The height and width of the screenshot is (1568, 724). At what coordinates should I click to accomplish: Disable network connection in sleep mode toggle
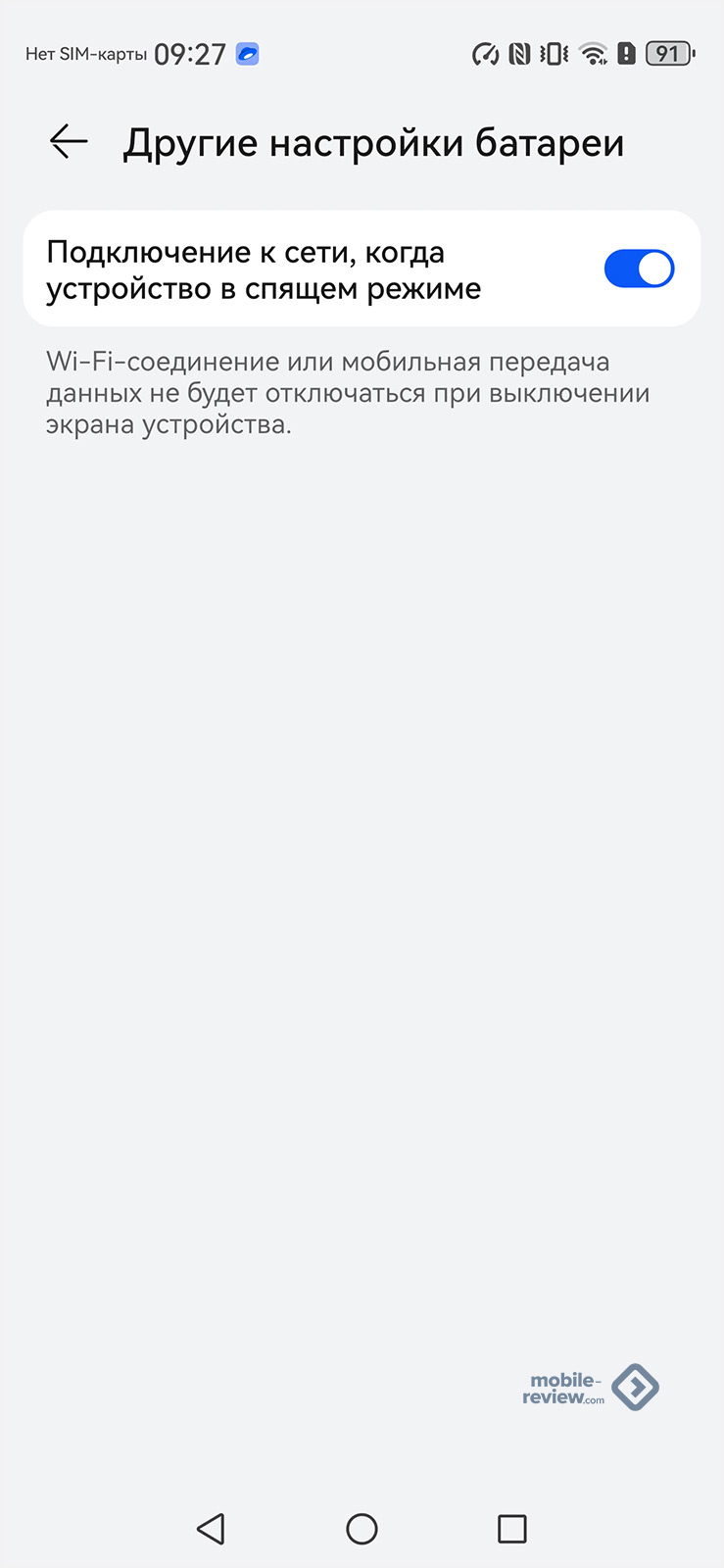tap(639, 269)
